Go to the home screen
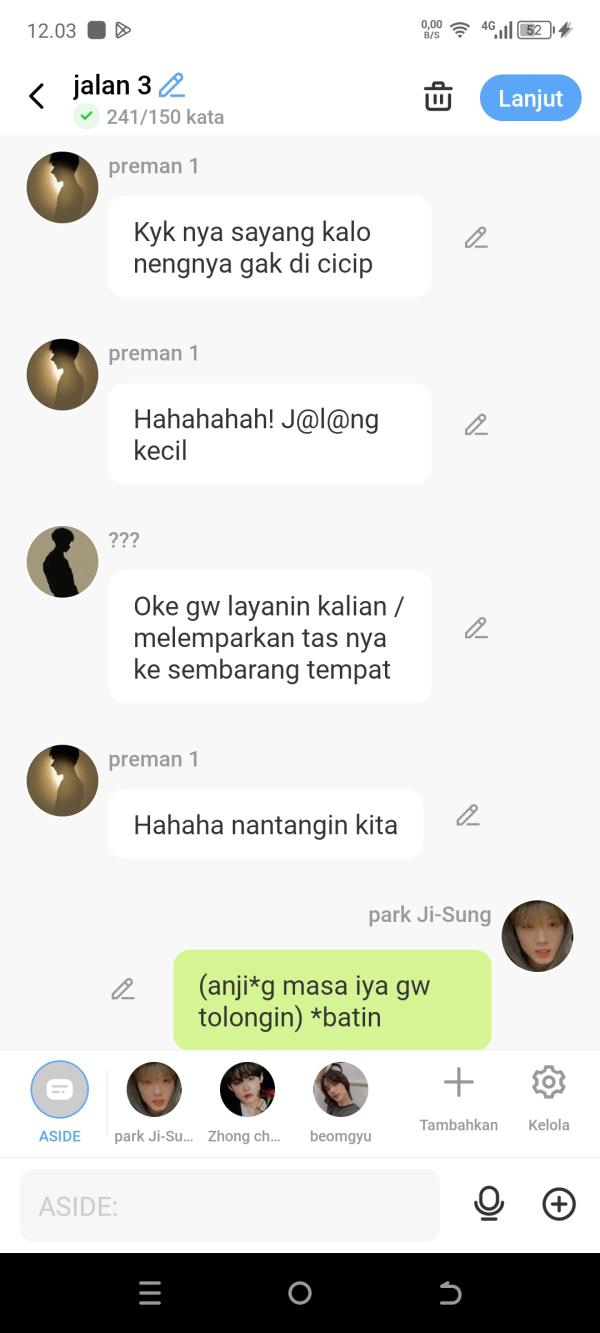Image resolution: width=600 pixels, height=1333 pixels. click(x=300, y=1293)
